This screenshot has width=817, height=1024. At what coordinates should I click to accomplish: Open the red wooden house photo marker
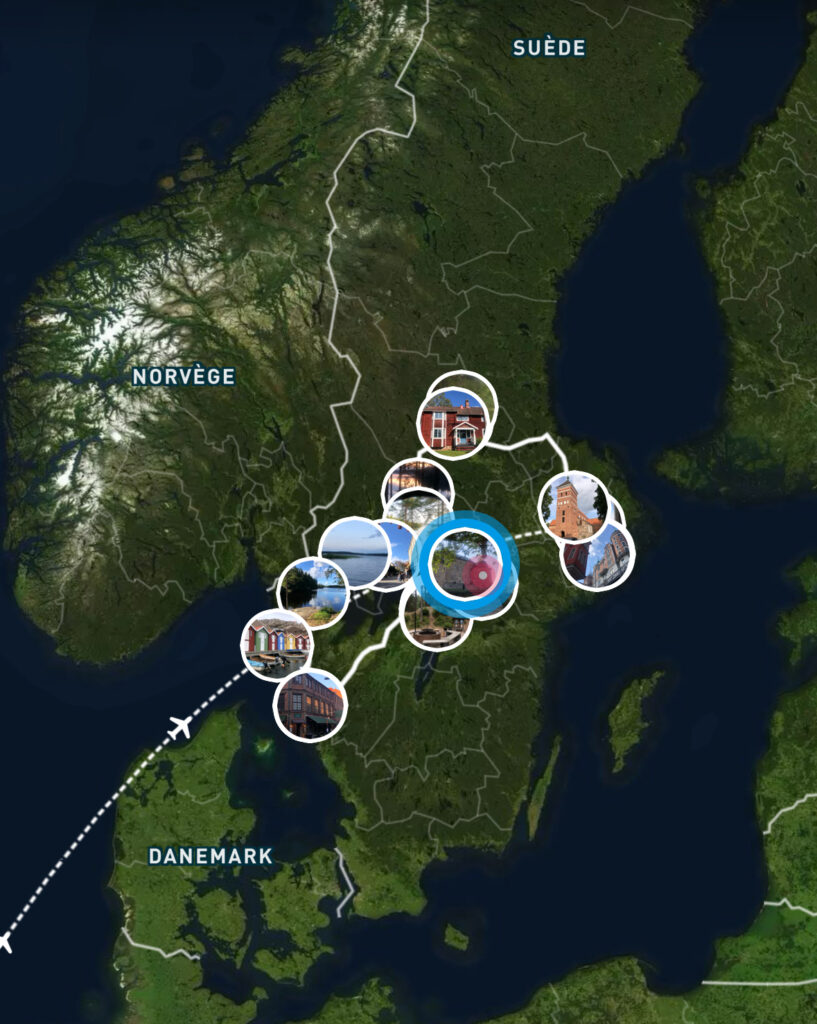coord(453,423)
